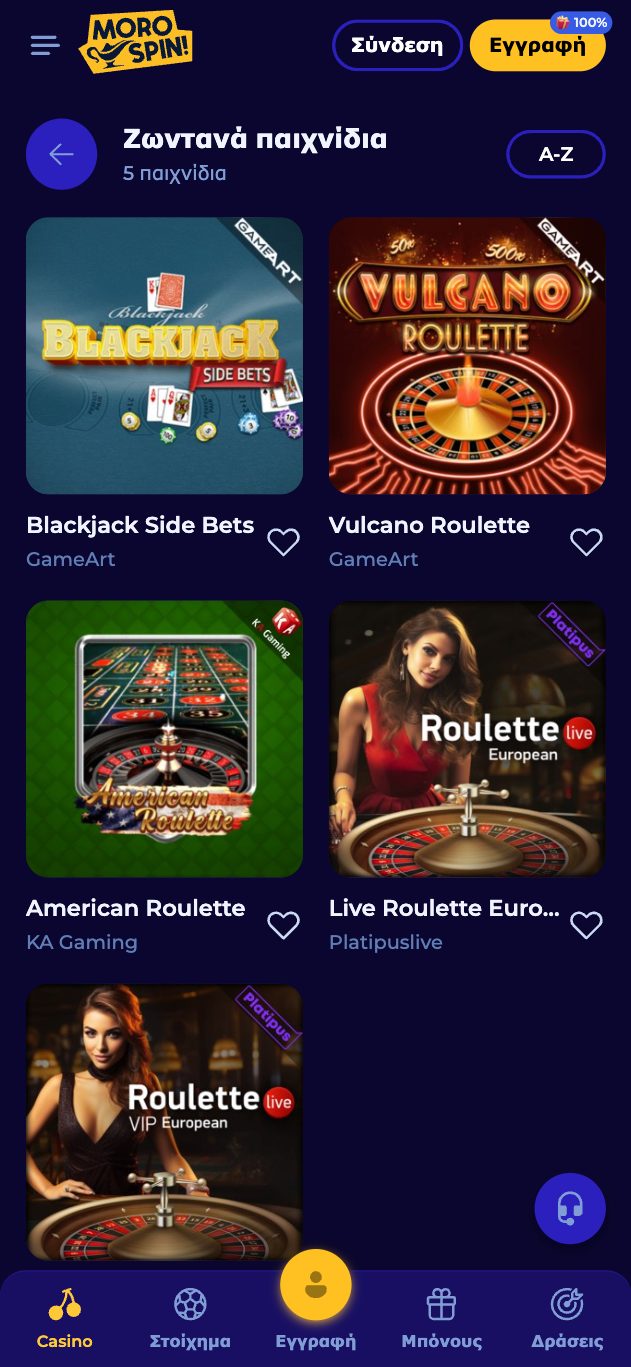Screen dimensions: 631x1367
Task: Open the Blackjack Side Bets game
Action: tap(164, 356)
